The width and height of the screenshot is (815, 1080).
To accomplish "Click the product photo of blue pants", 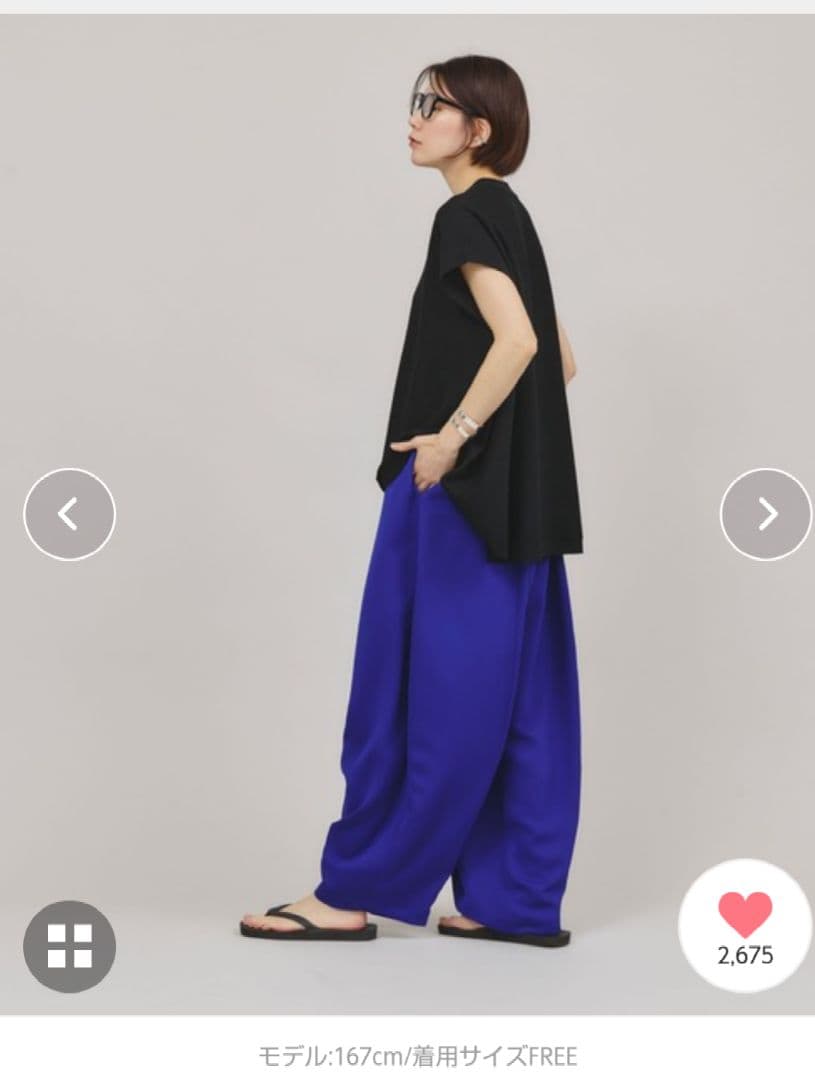I will tap(450, 700).
